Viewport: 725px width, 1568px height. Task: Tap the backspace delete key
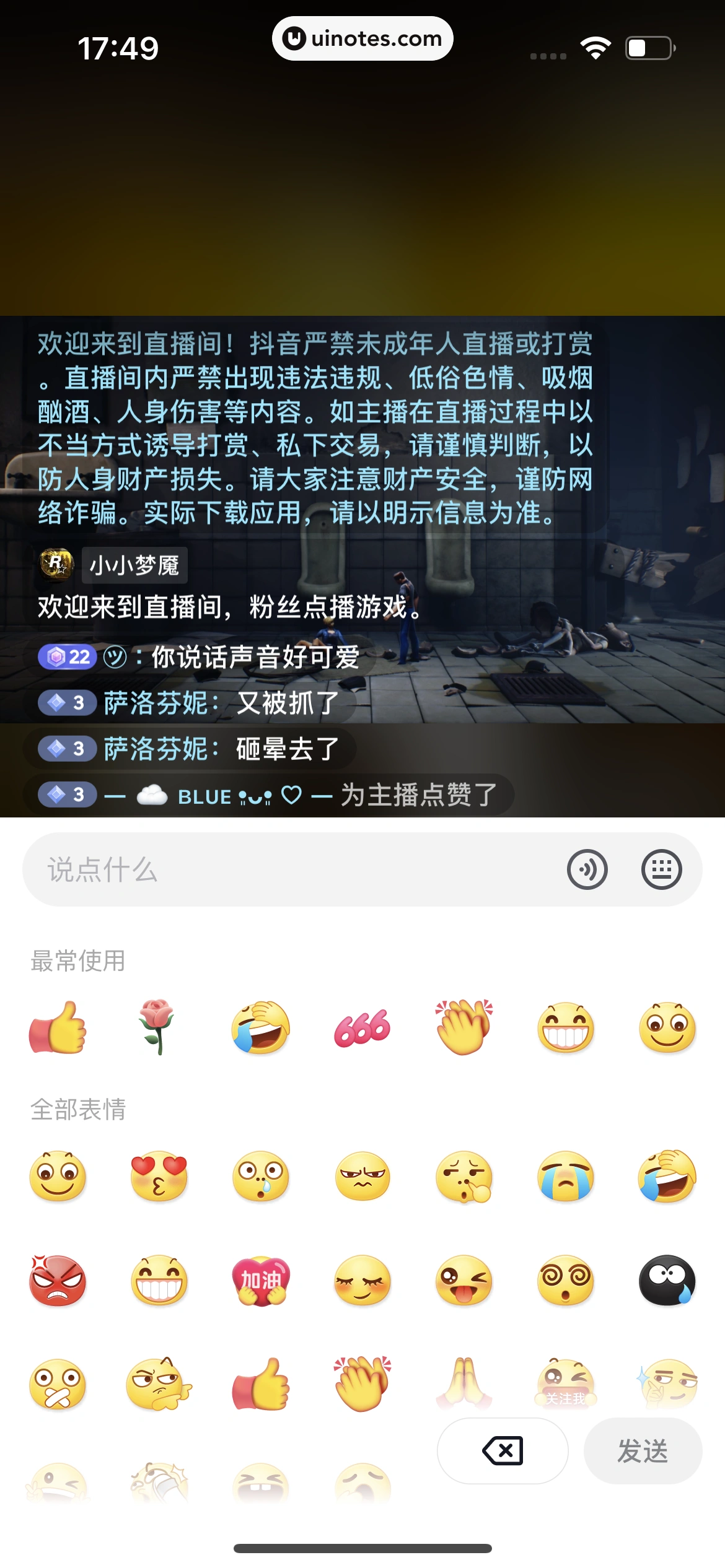tap(501, 1451)
